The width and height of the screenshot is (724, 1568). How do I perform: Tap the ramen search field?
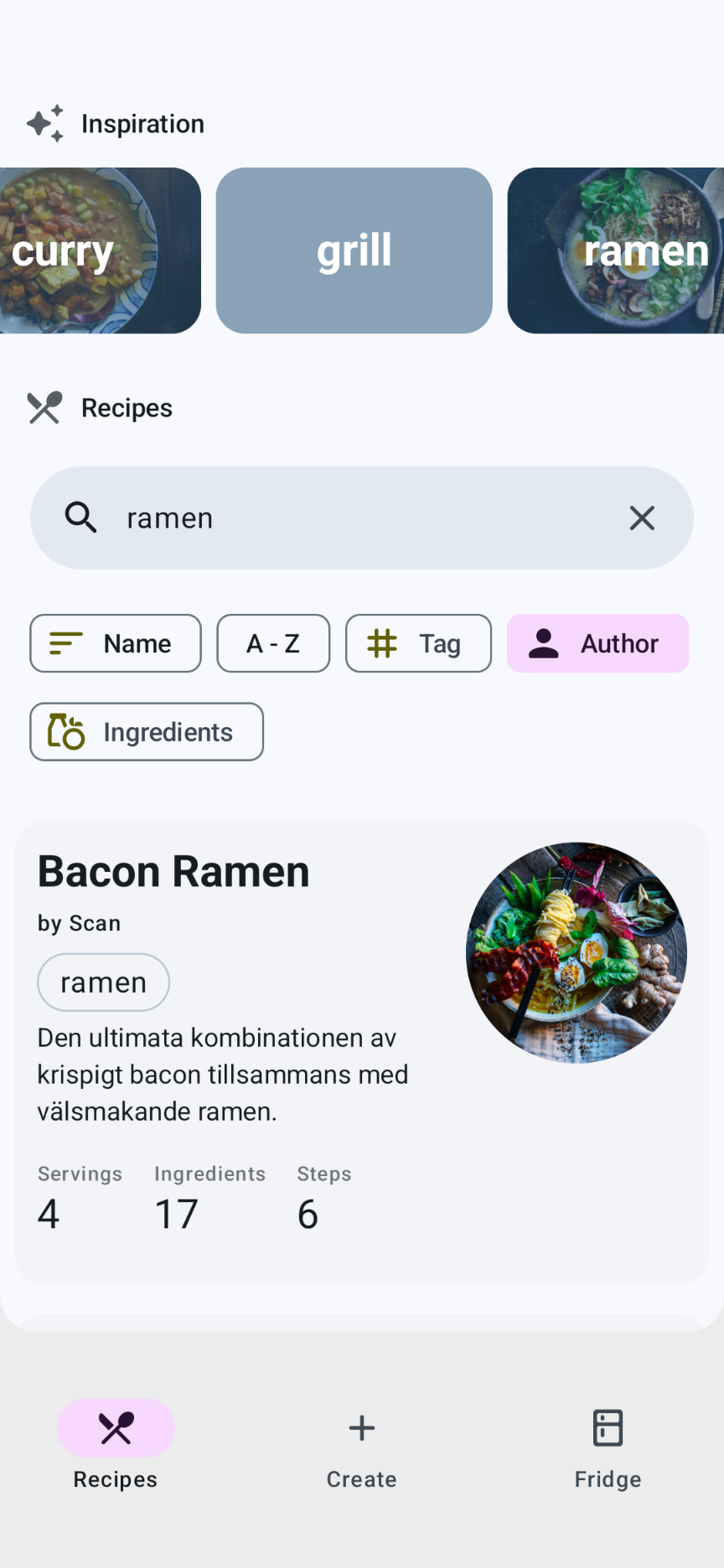coord(362,518)
